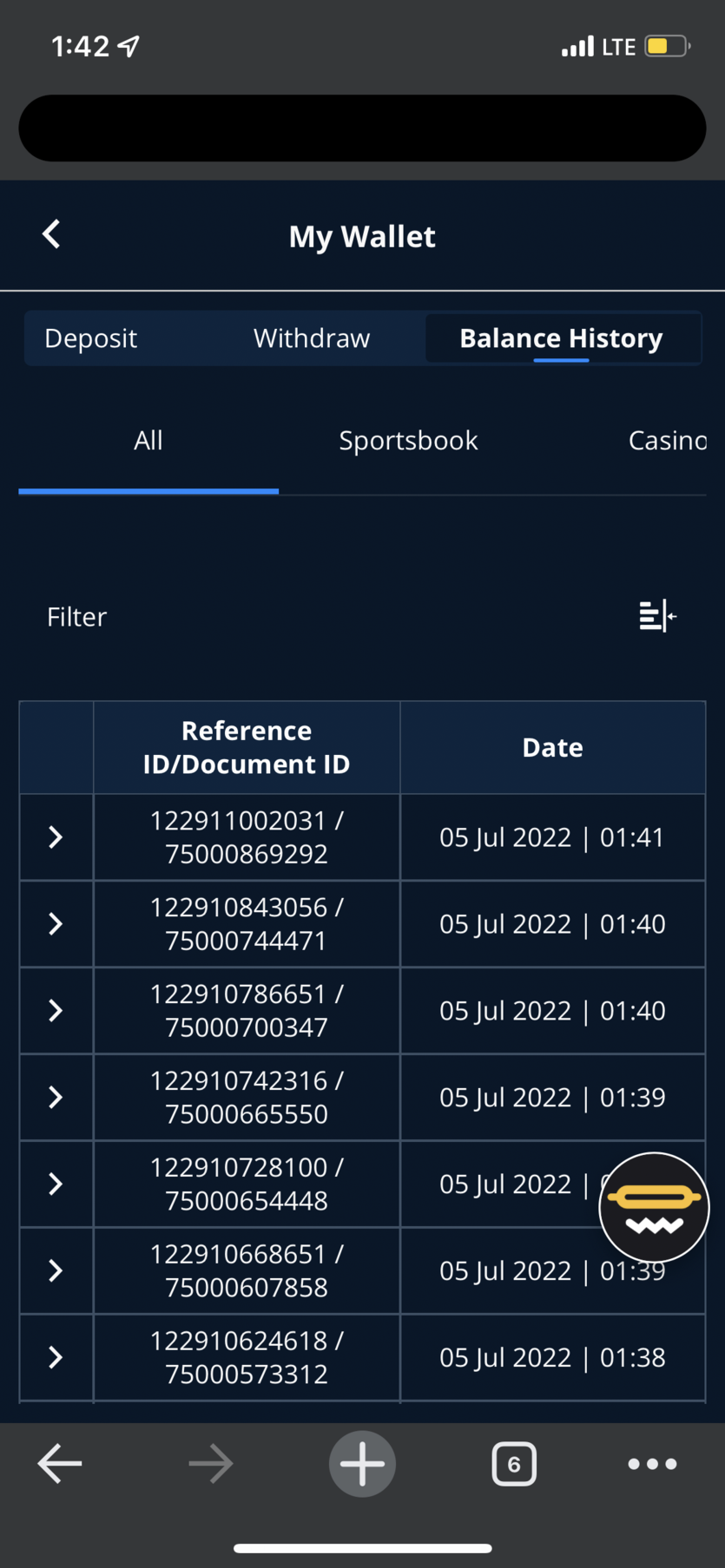
Task: Expand row with reference 122911002031
Action: click(x=56, y=836)
